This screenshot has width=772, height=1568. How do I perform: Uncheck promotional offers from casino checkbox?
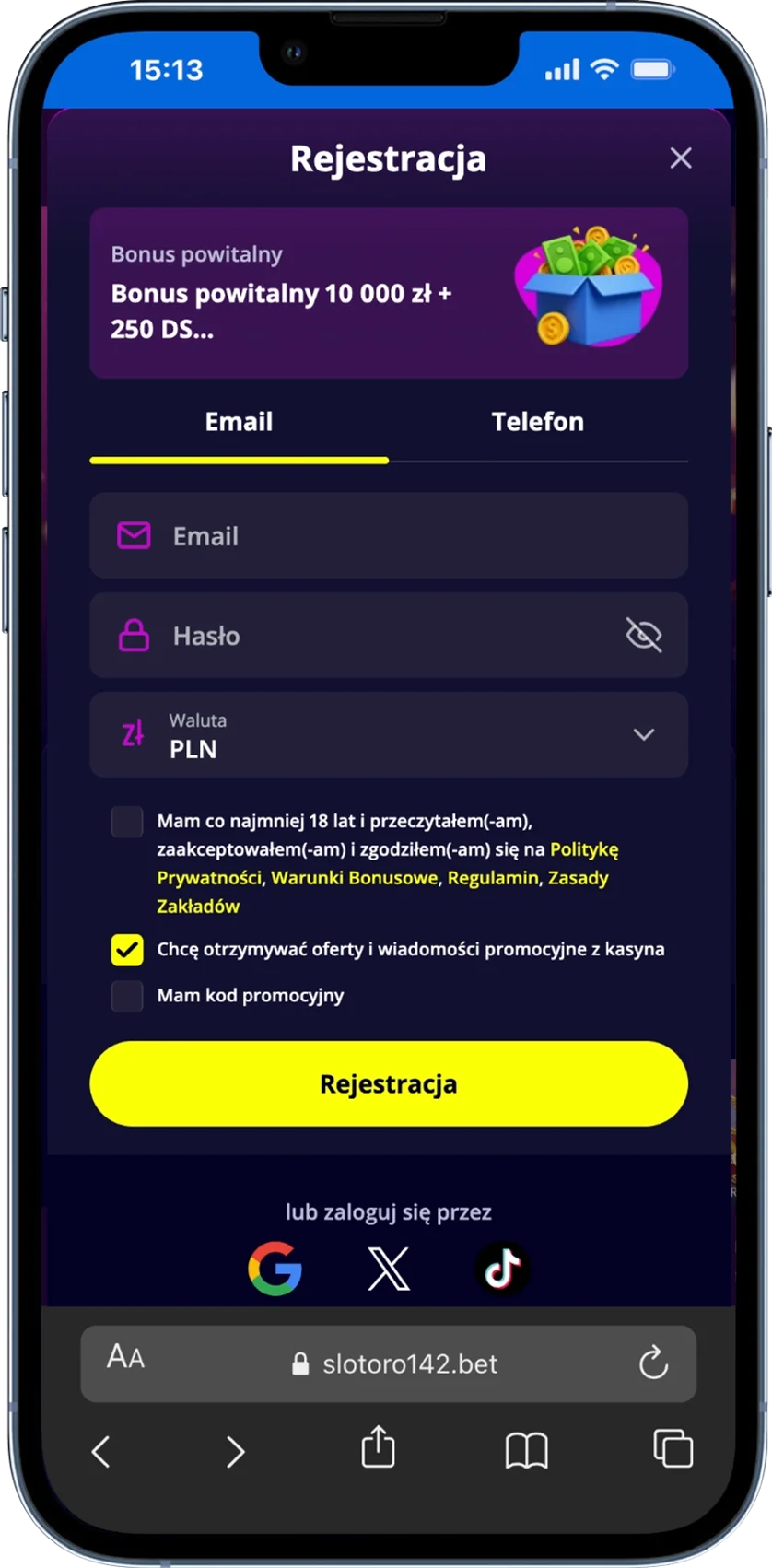point(127,950)
